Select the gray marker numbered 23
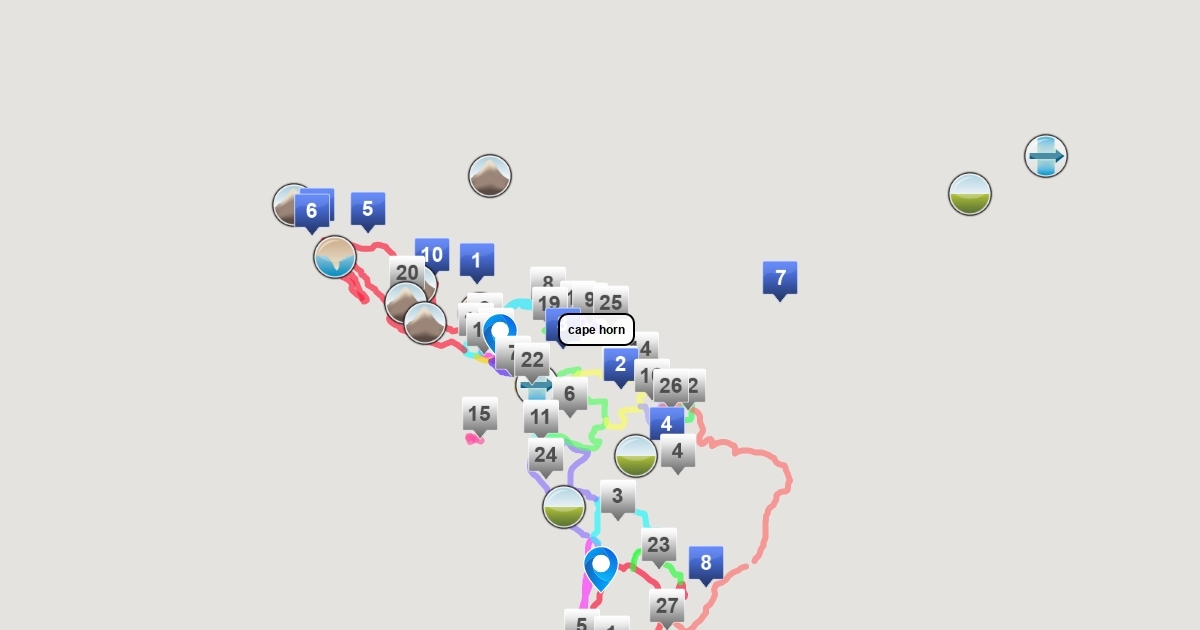This screenshot has height=630, width=1200. 659,545
